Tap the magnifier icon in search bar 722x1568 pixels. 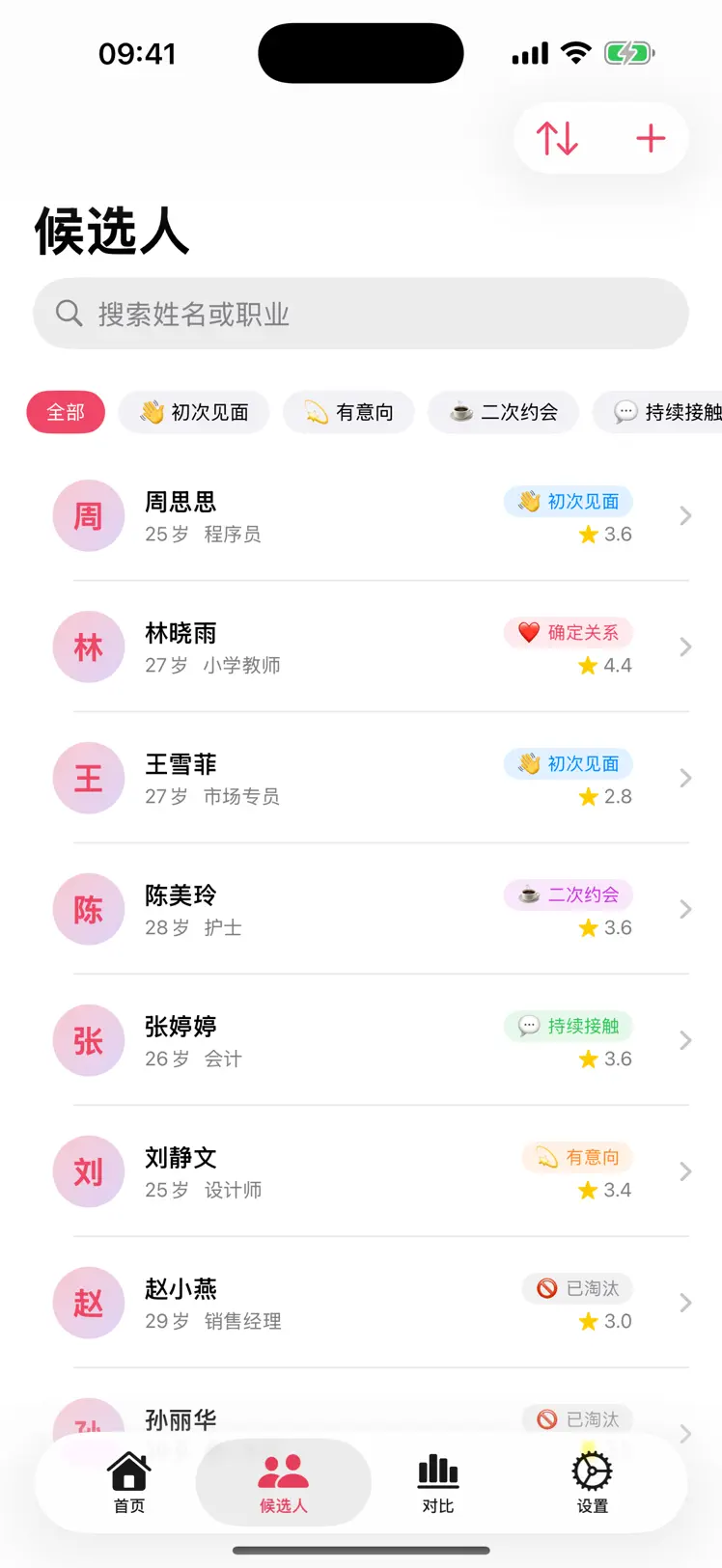pos(68,313)
